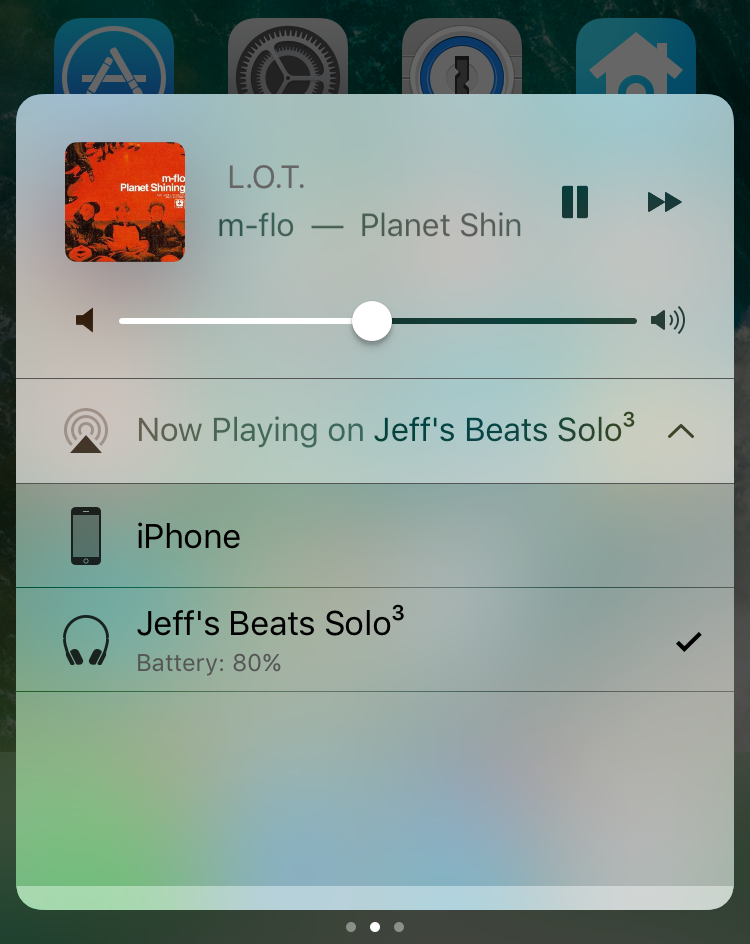Tap the muted speaker icon on volume slider
Image resolution: width=750 pixels, height=944 pixels.
86,320
